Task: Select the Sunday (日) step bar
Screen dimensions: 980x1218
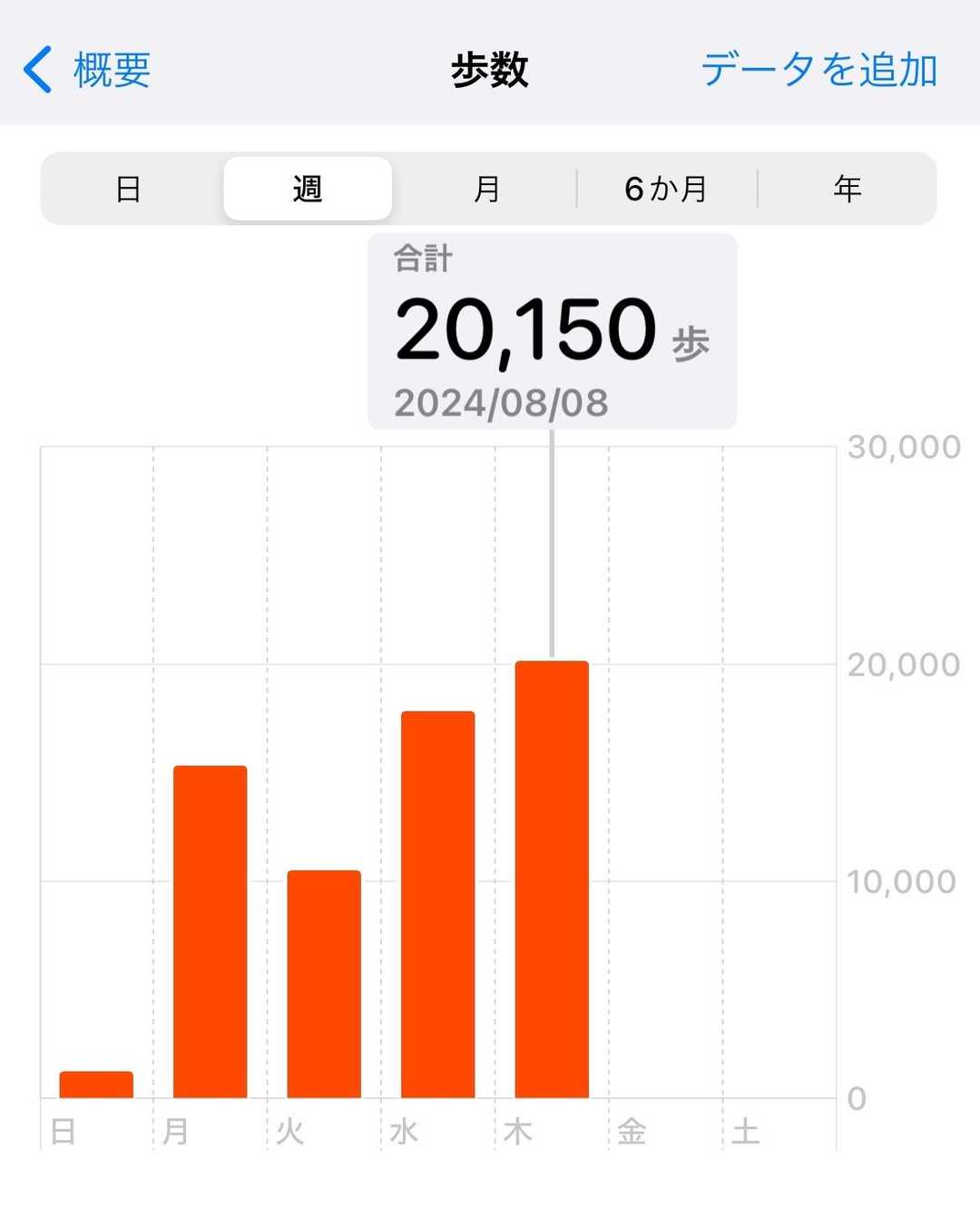Action: pyautogui.click(x=96, y=1085)
